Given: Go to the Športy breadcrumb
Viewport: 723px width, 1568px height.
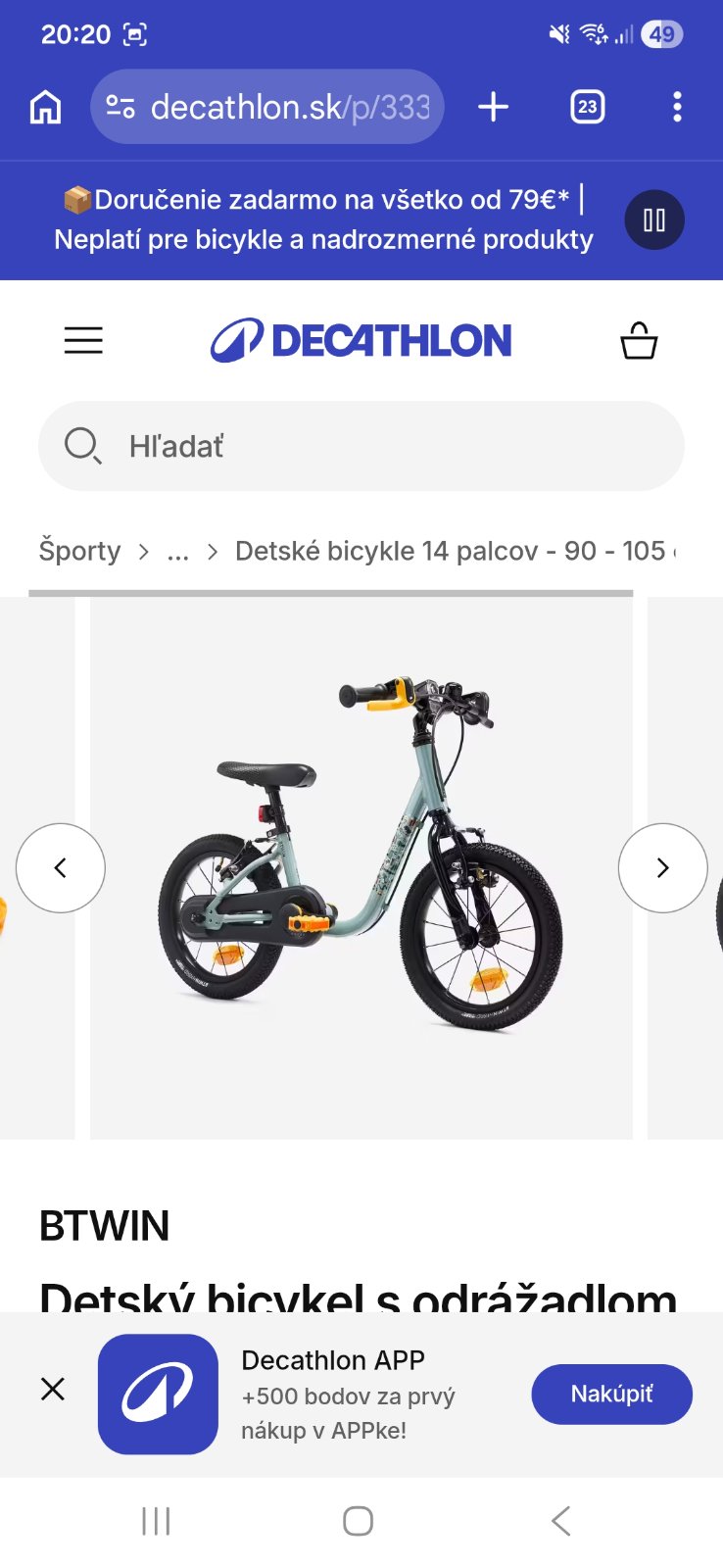Looking at the screenshot, I should click(79, 551).
